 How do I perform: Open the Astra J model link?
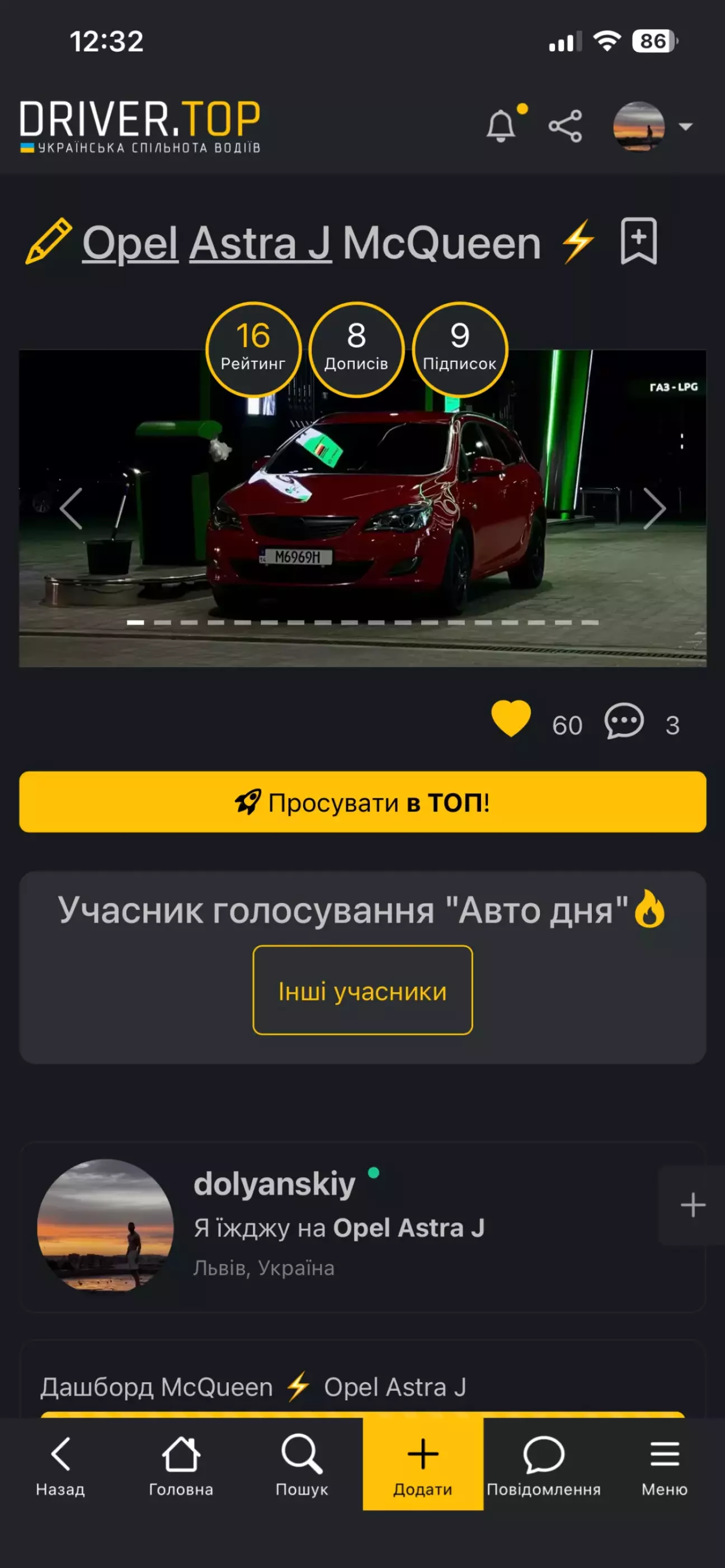coord(261,243)
